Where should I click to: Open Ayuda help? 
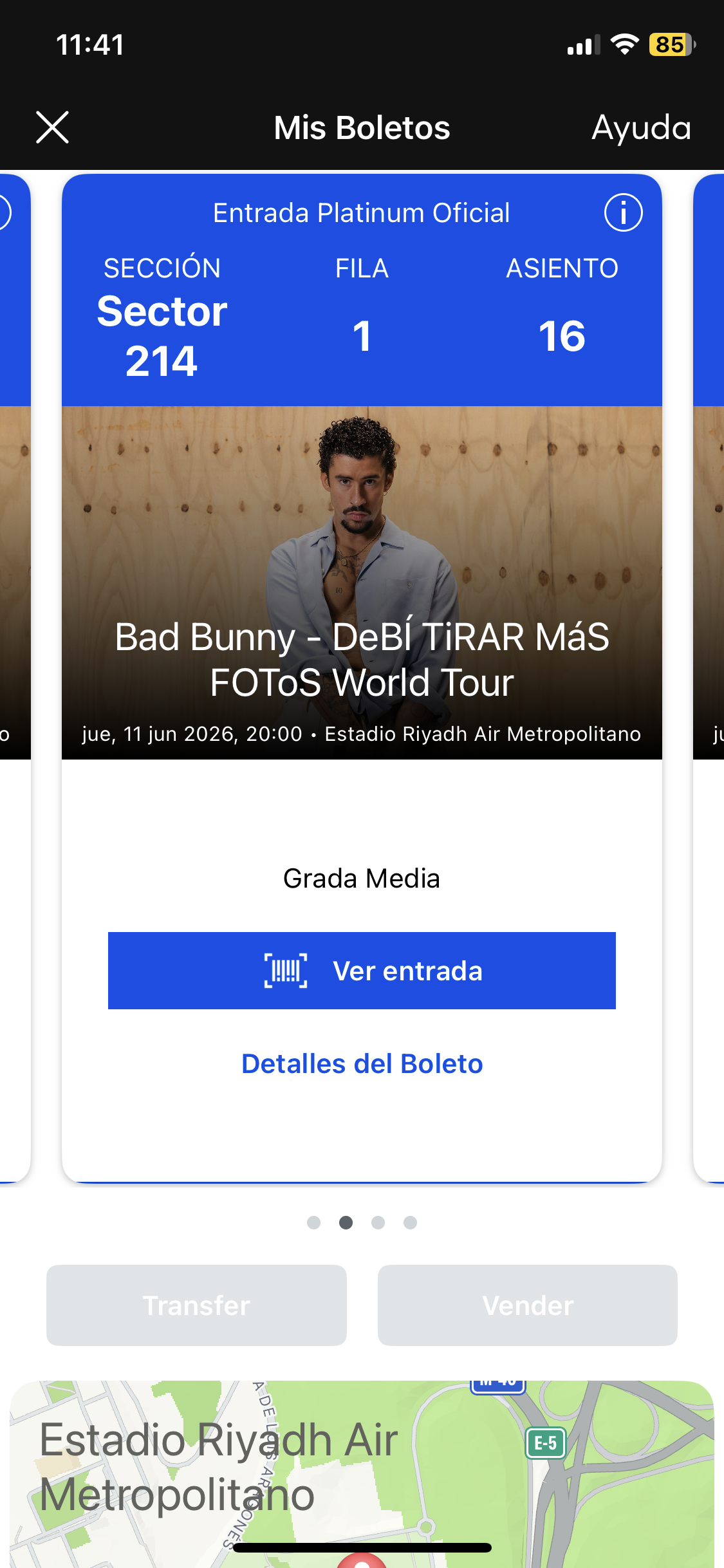coord(641,127)
